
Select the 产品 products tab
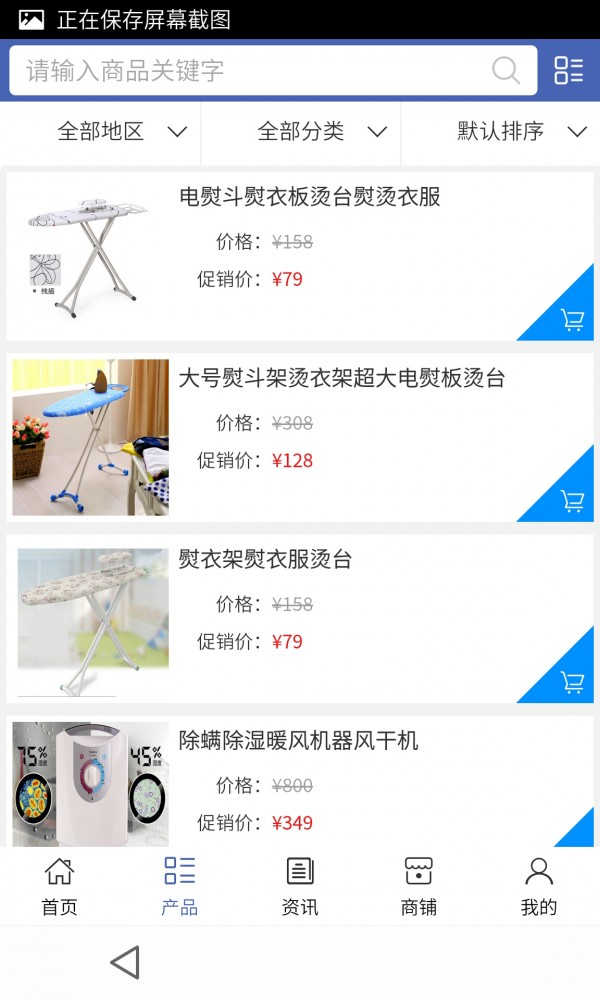(x=179, y=886)
